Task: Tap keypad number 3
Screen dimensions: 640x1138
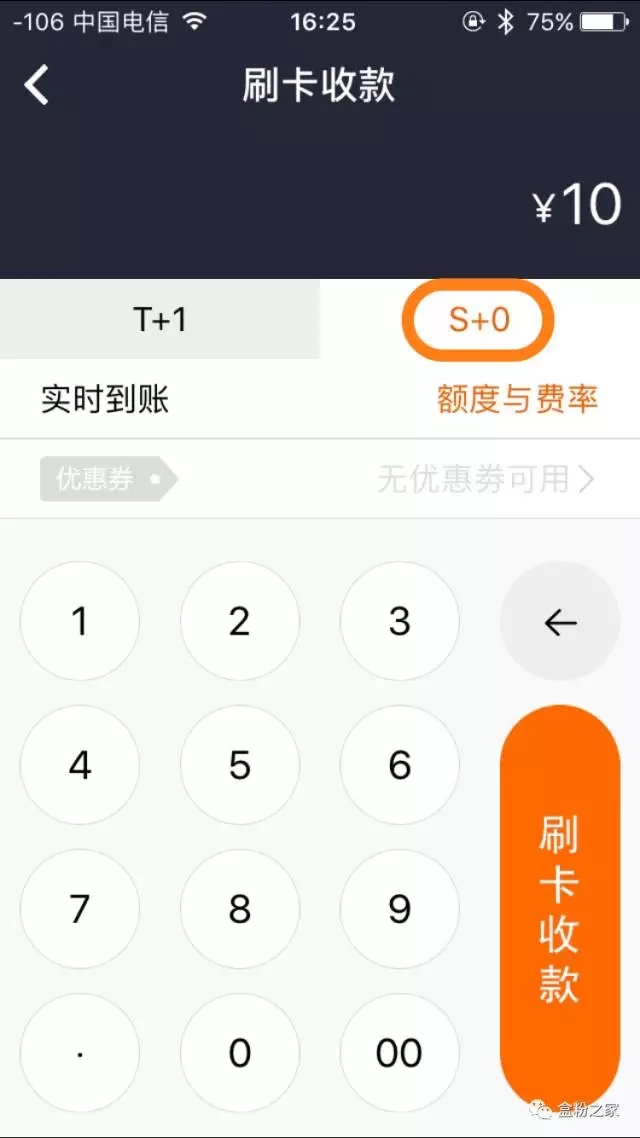Action: (x=400, y=622)
